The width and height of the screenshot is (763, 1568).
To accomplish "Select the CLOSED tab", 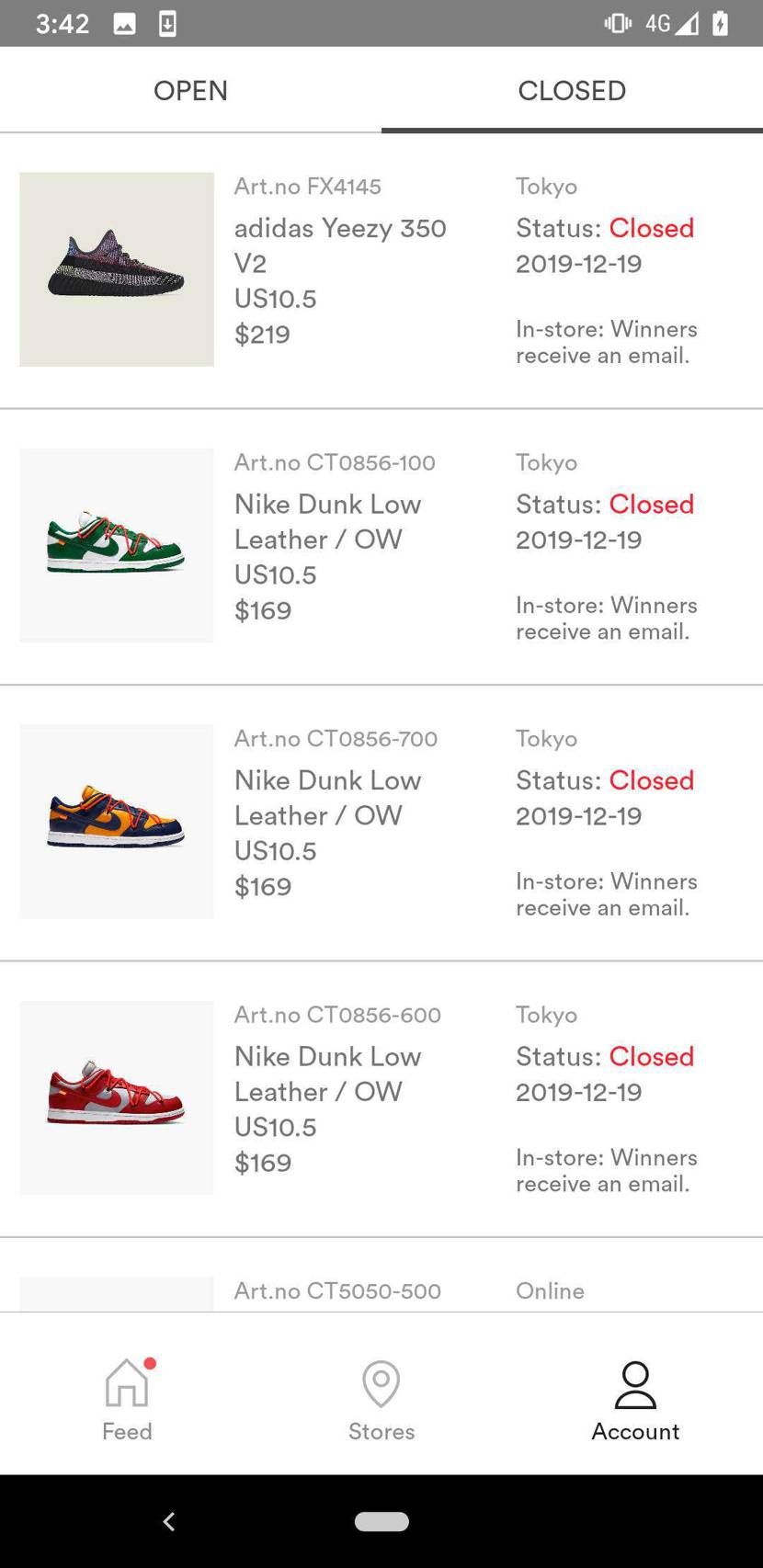I will (x=572, y=90).
